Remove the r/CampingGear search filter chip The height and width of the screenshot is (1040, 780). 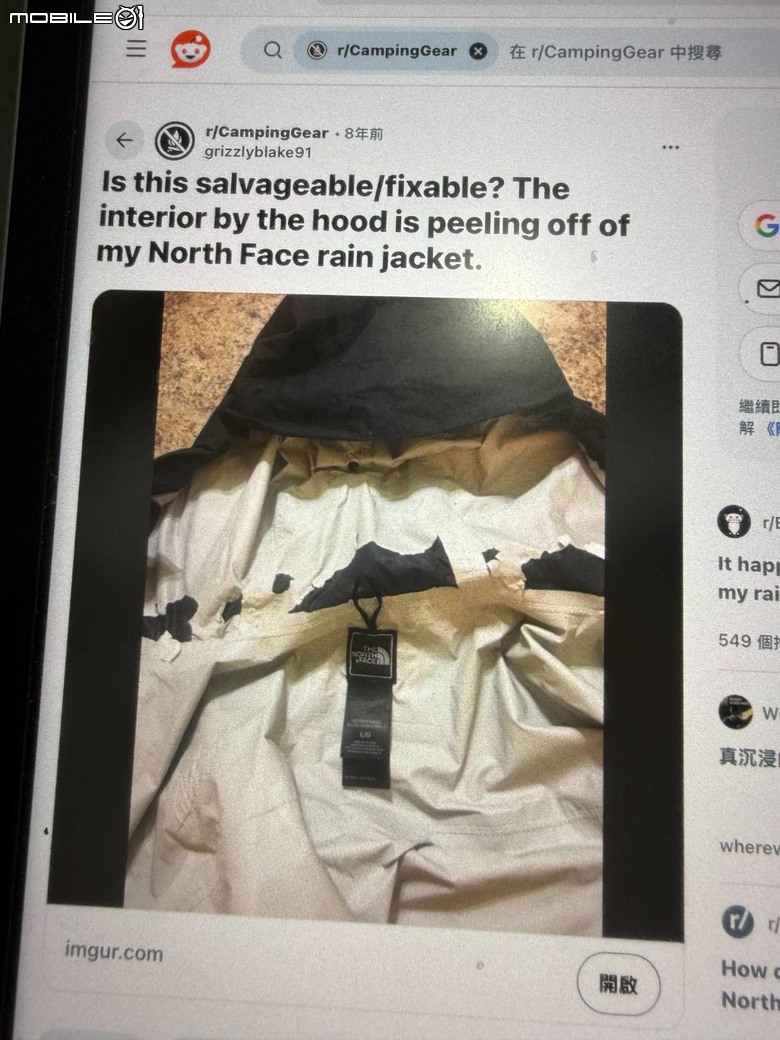(478, 49)
